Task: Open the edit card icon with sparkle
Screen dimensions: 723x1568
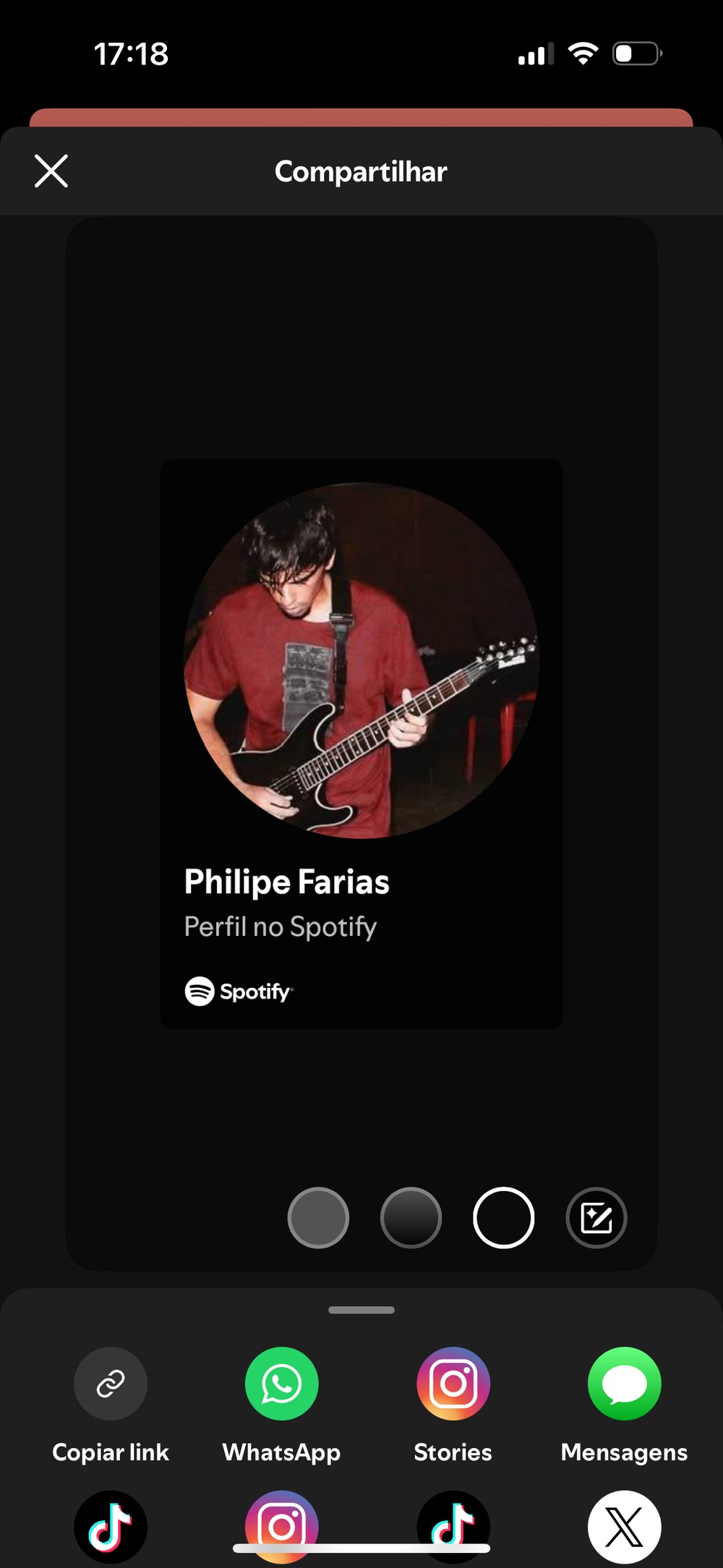Action: click(x=596, y=1218)
